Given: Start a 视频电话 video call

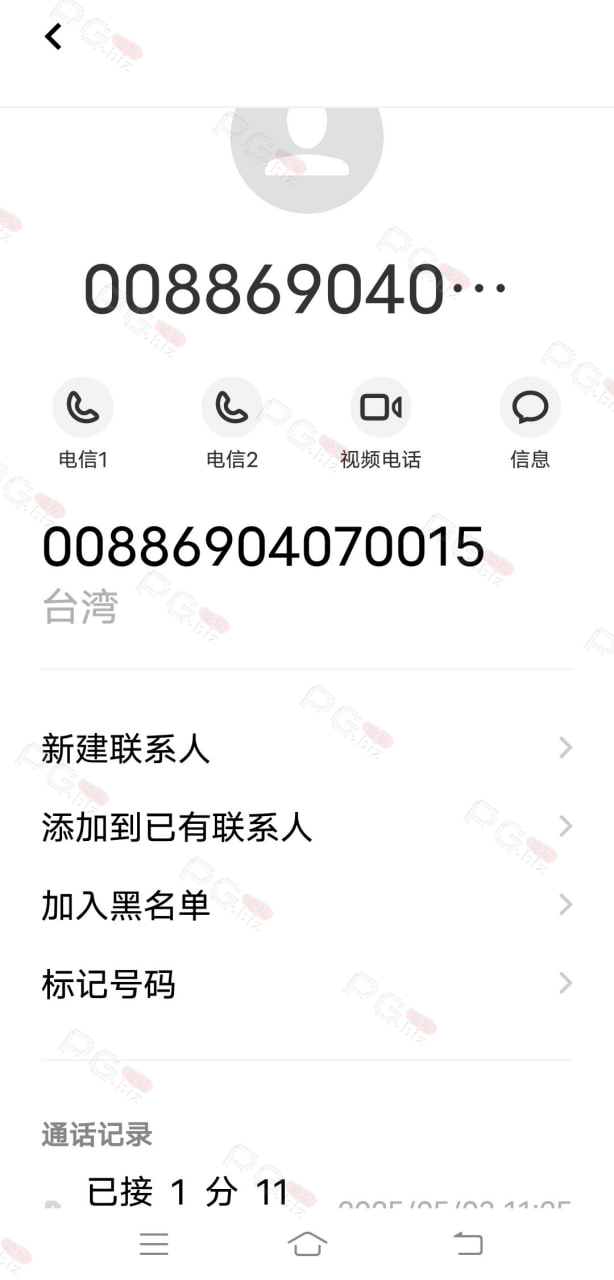Looking at the screenshot, I should pos(380,424).
